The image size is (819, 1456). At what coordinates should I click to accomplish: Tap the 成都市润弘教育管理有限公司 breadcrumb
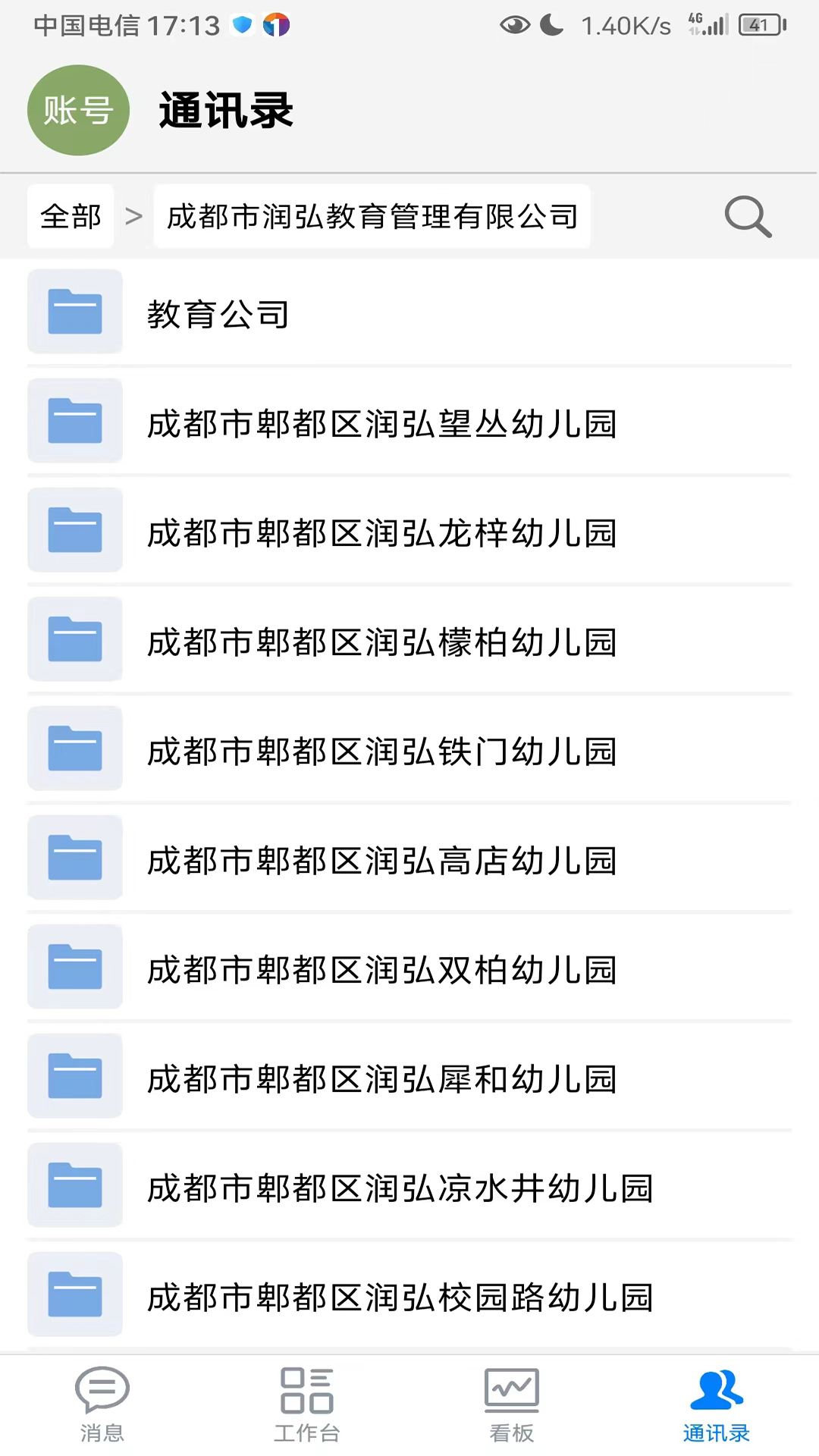(x=371, y=216)
